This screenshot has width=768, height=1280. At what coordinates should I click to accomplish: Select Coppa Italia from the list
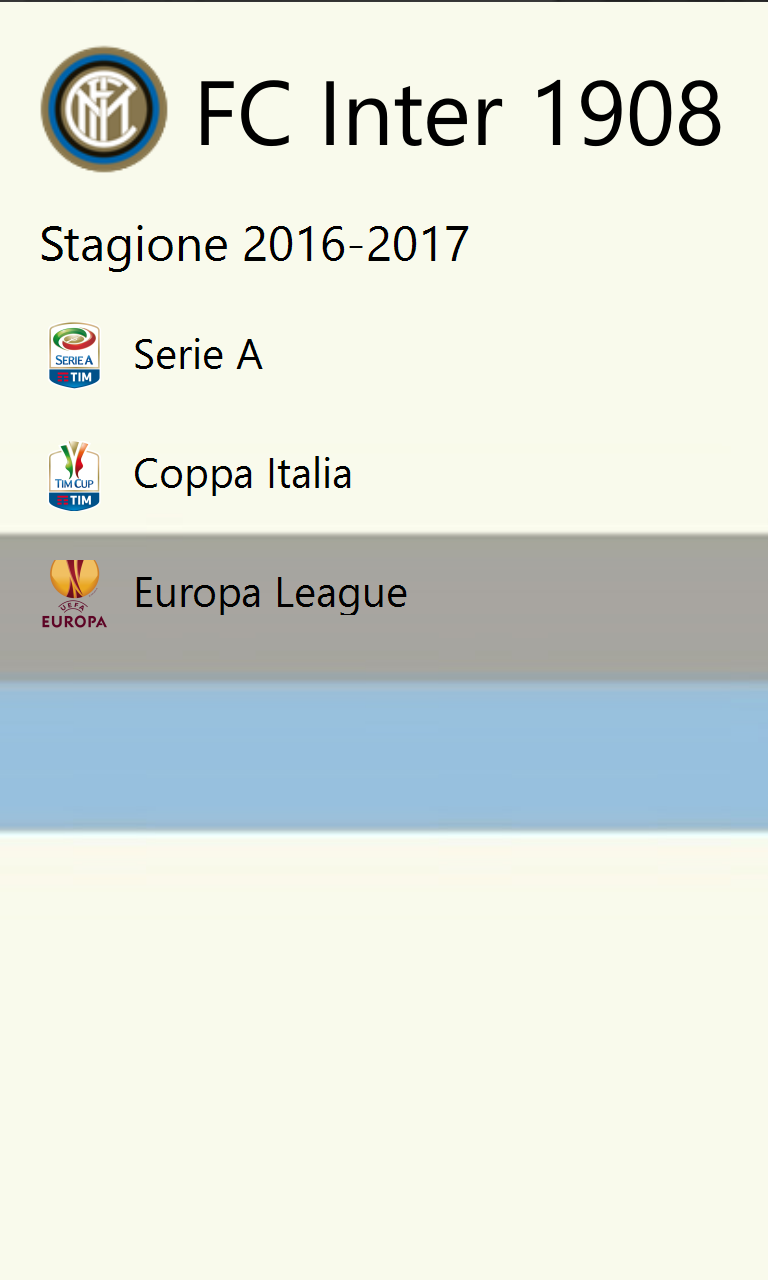point(242,474)
